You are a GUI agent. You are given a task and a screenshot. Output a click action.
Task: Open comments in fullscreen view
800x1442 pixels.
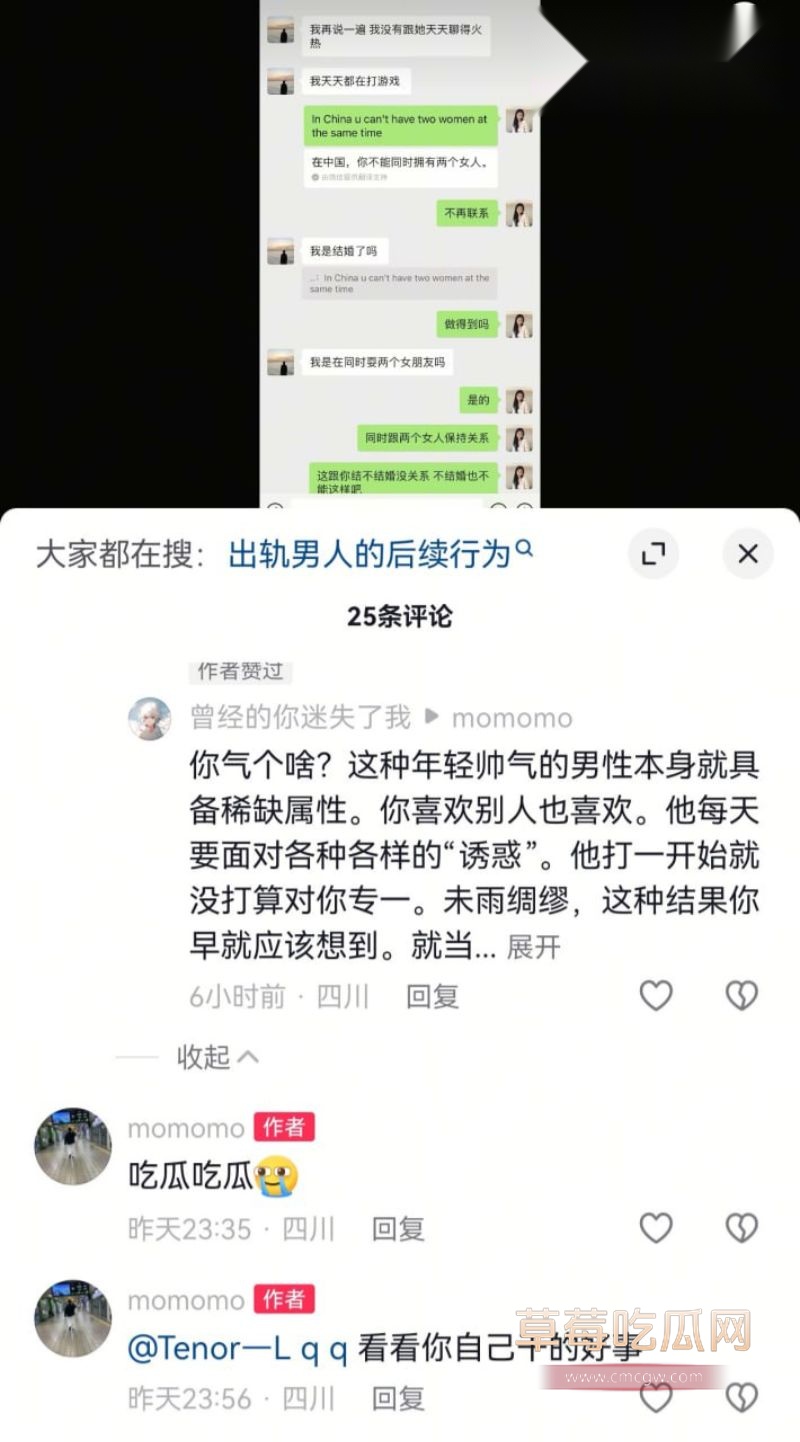(654, 553)
